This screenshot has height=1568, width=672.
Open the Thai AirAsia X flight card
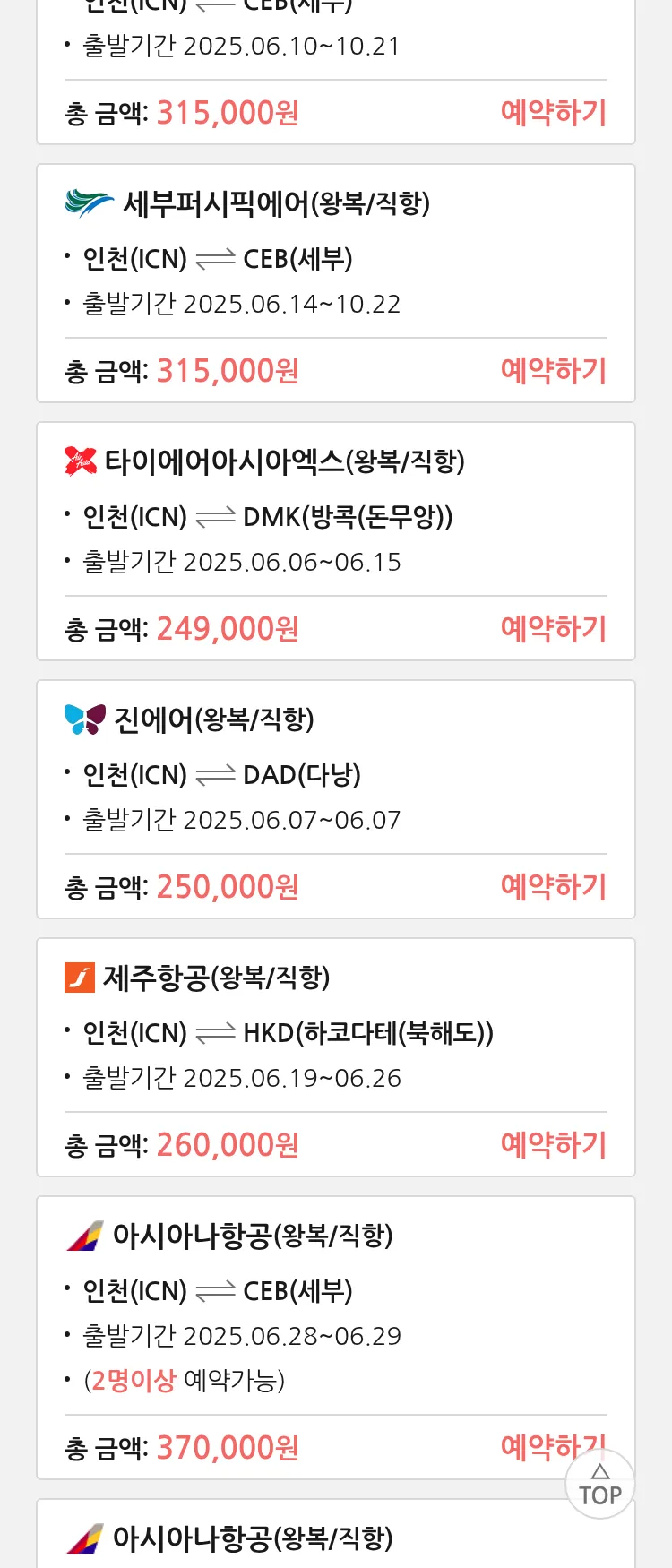(x=335, y=515)
